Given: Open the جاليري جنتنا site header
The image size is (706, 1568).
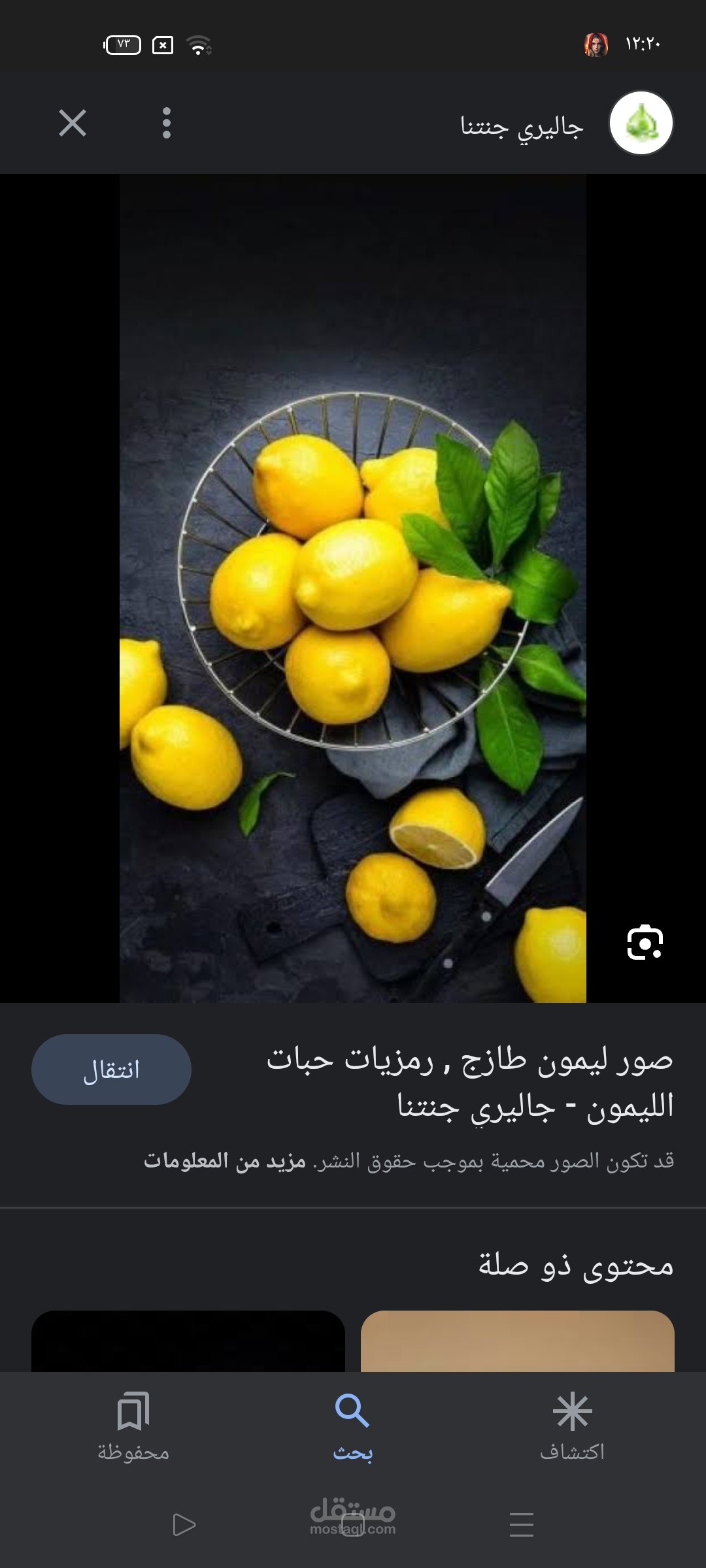Looking at the screenshot, I should (x=522, y=125).
